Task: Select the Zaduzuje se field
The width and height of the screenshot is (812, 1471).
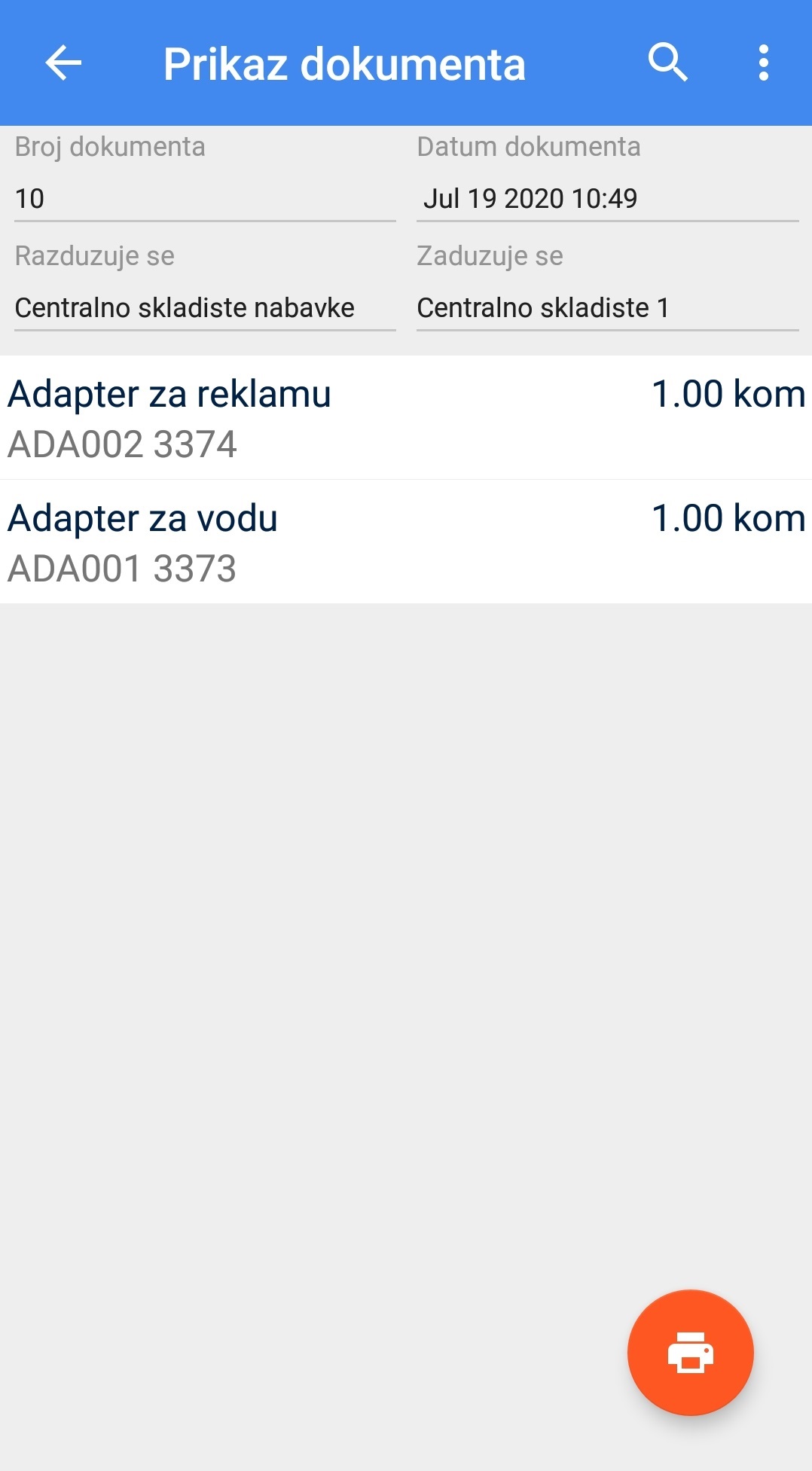Action: [607, 308]
